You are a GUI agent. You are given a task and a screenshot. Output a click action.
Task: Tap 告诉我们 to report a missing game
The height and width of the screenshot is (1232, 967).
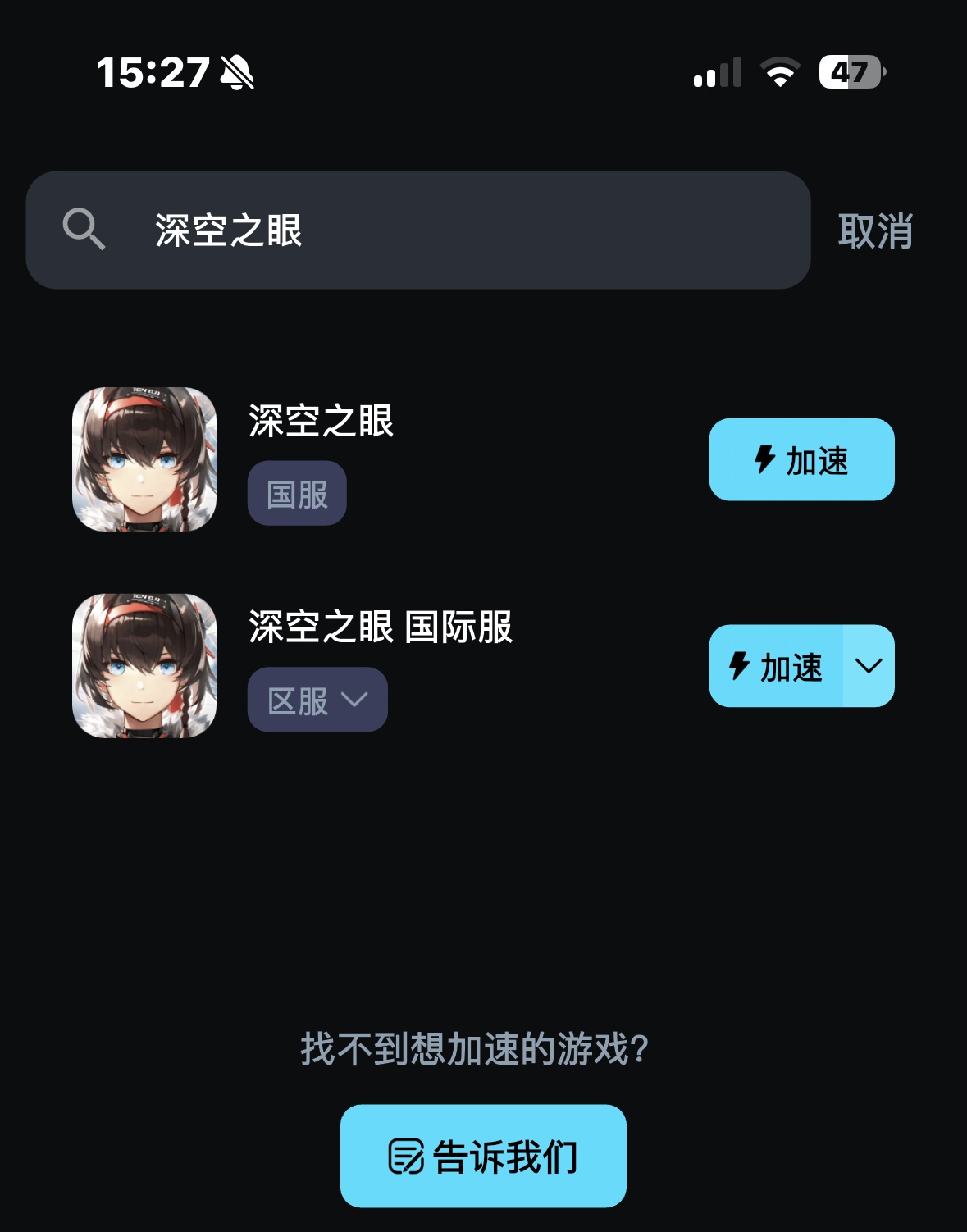483,1156
